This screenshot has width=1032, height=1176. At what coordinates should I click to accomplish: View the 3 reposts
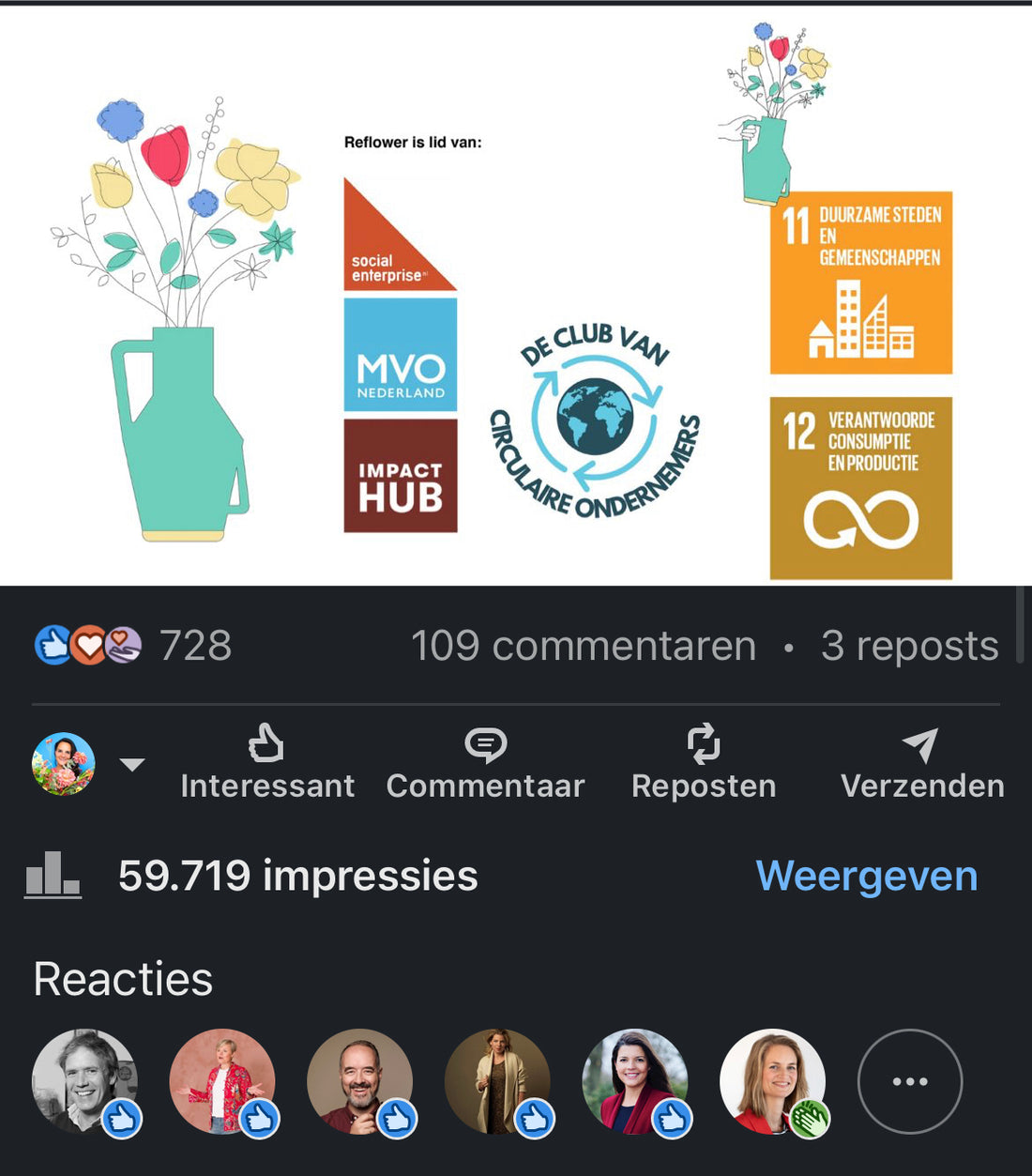(x=909, y=646)
